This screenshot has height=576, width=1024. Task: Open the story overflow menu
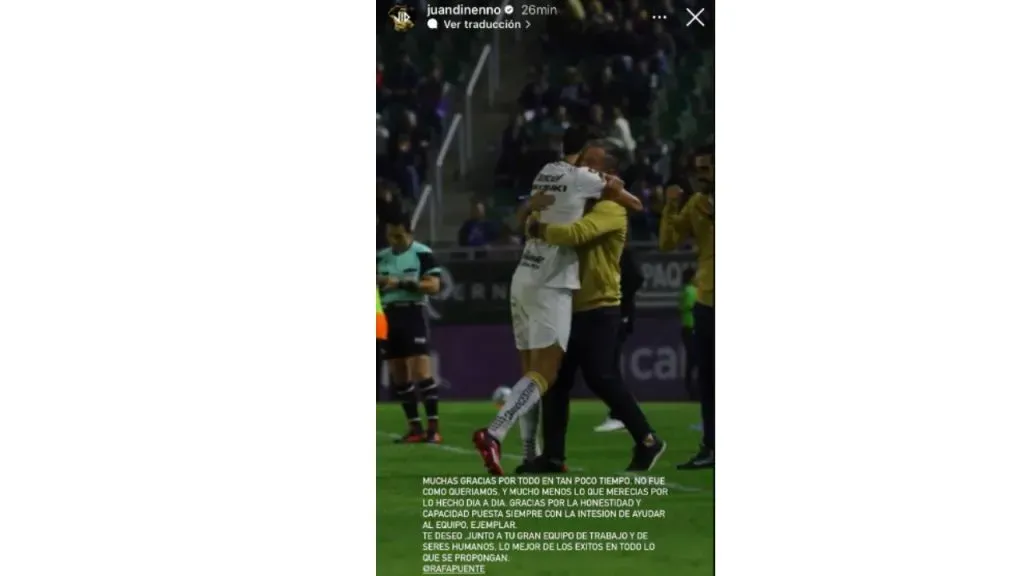659,17
